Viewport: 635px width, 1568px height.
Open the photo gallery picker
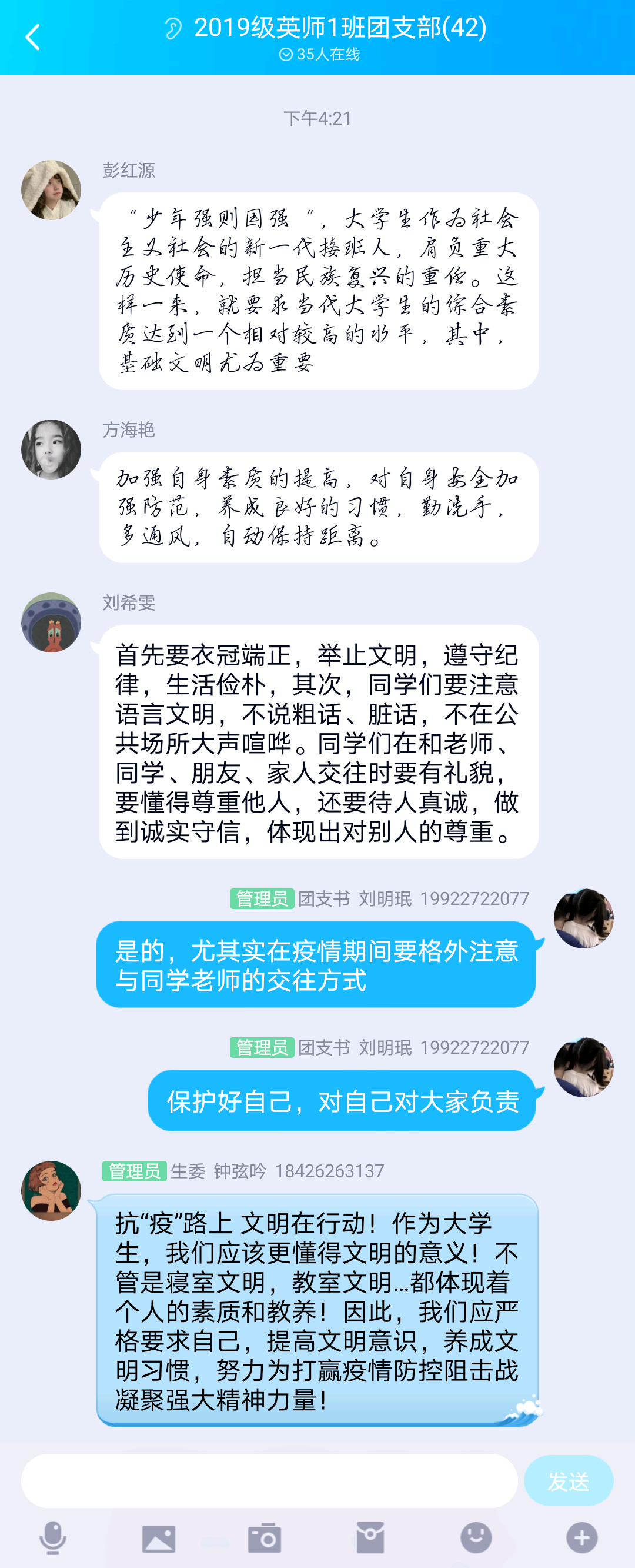(159, 1537)
